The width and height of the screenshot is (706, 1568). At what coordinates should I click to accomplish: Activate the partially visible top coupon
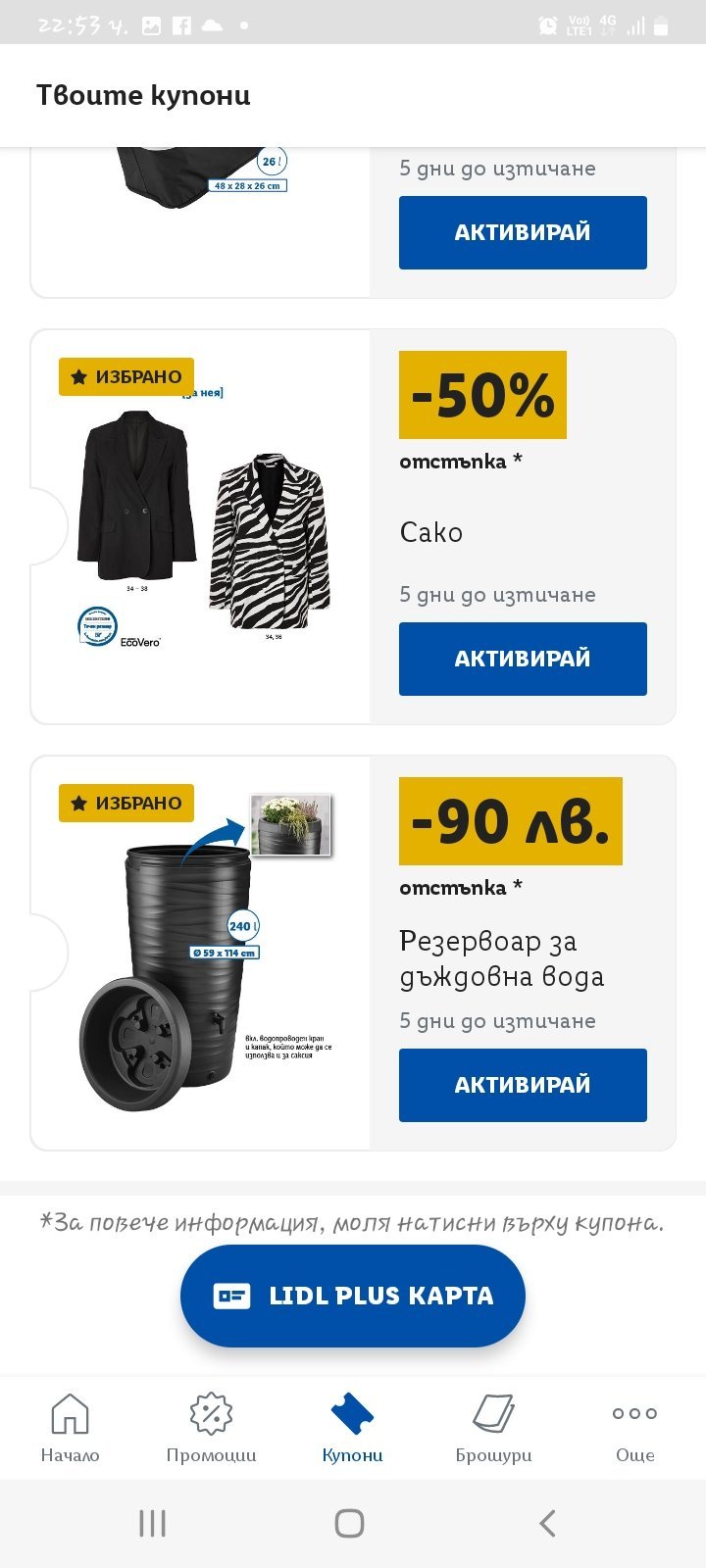click(x=522, y=232)
